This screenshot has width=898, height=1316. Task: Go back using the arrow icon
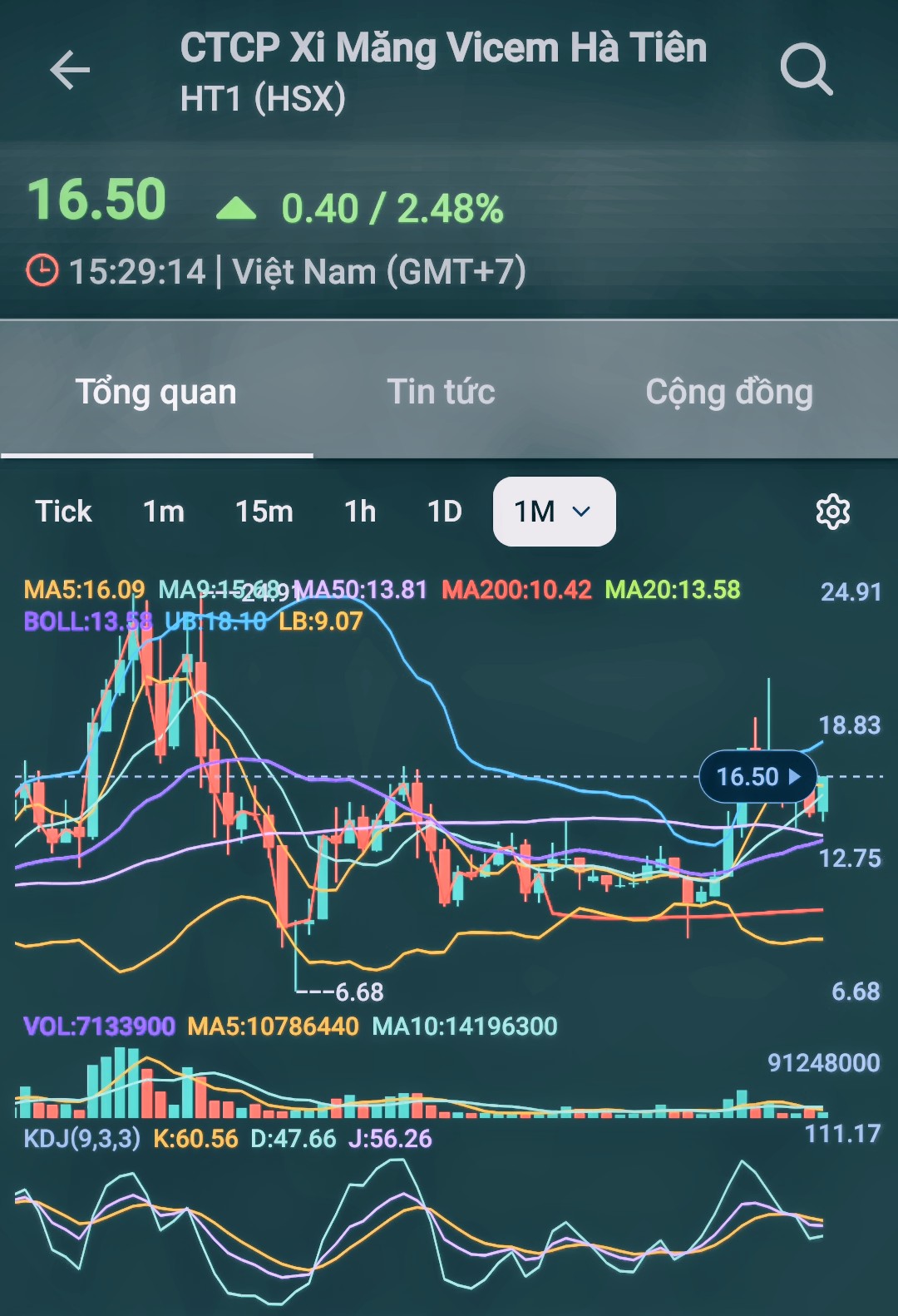(70, 70)
